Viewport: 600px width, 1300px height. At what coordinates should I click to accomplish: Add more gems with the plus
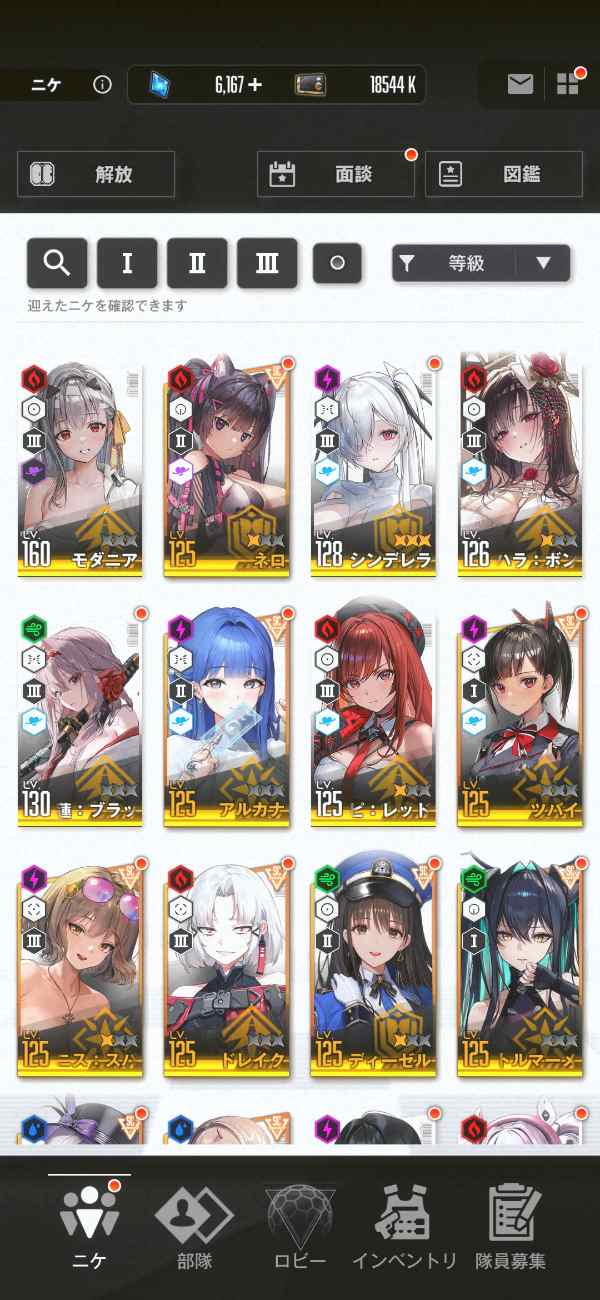pyautogui.click(x=255, y=85)
